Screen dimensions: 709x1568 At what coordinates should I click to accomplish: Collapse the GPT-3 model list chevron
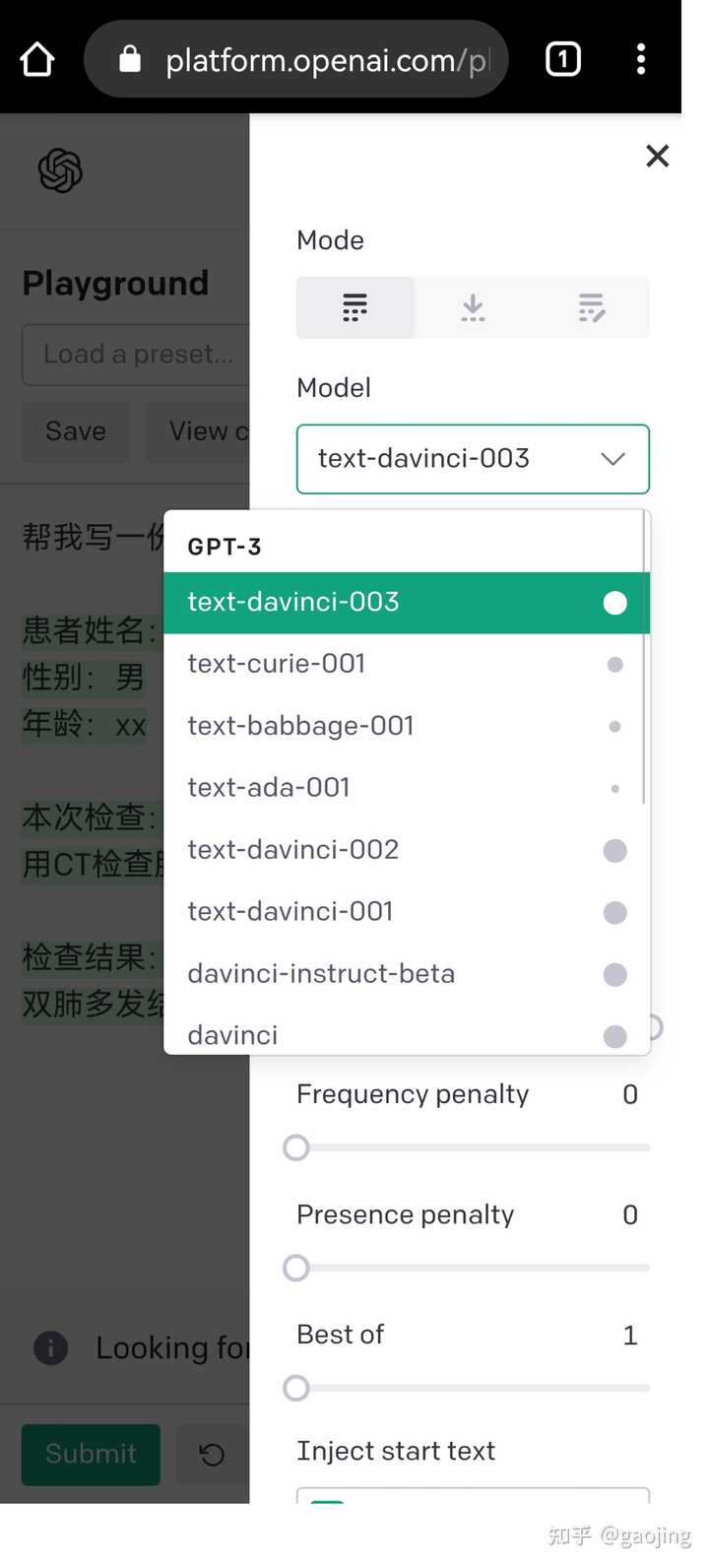click(x=612, y=459)
